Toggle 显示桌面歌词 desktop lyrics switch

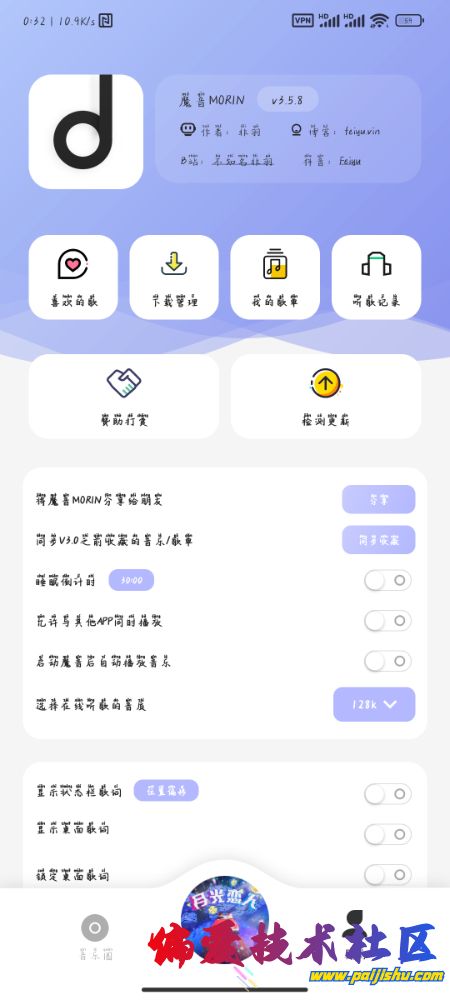click(x=388, y=834)
